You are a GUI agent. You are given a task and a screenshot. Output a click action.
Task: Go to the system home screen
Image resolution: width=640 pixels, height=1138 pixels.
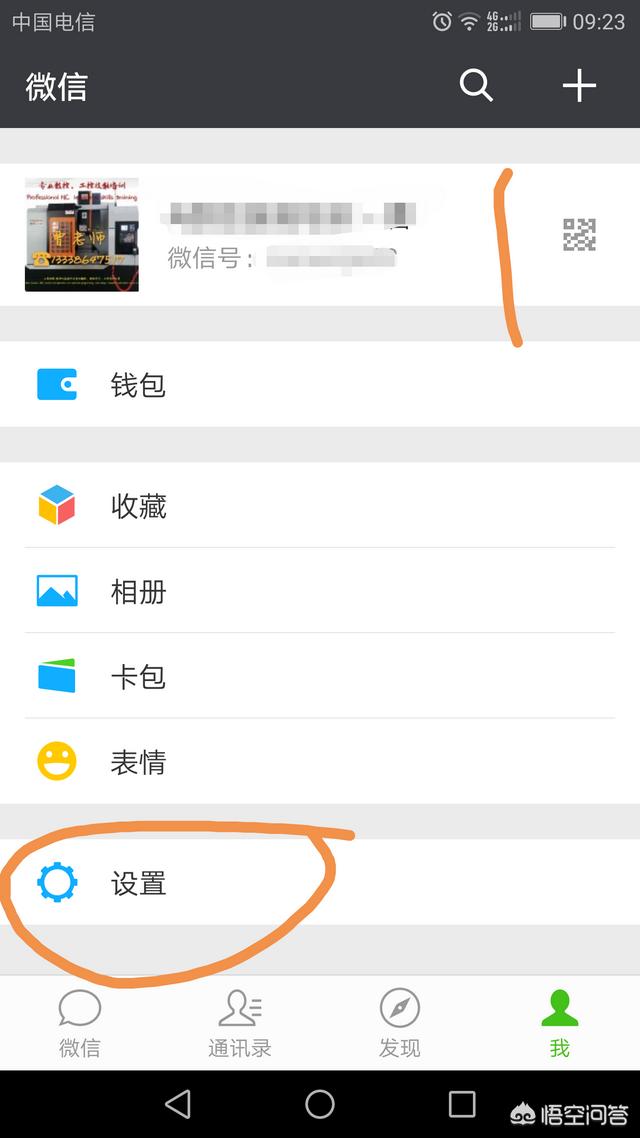(x=320, y=1104)
